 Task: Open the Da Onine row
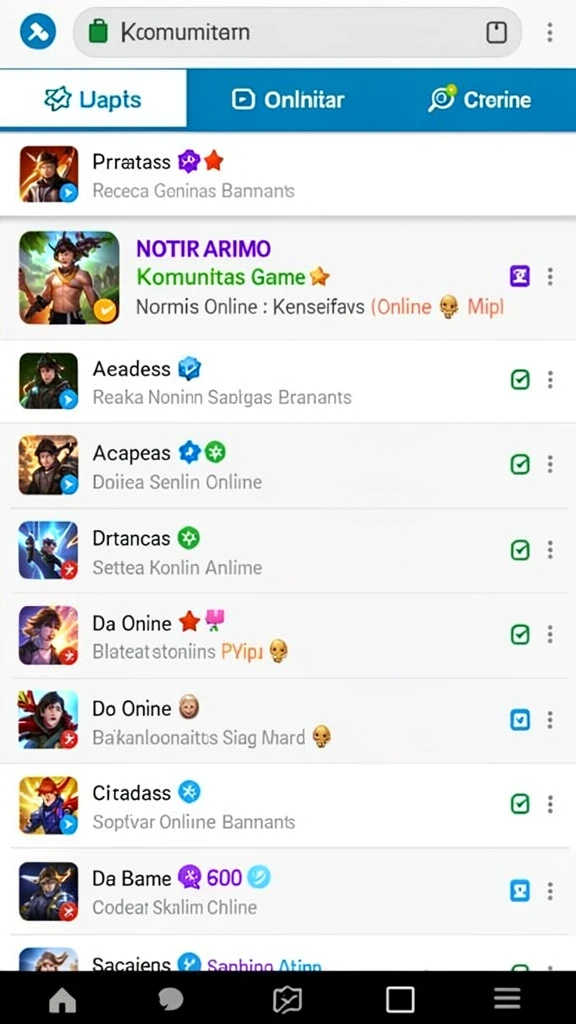point(288,635)
